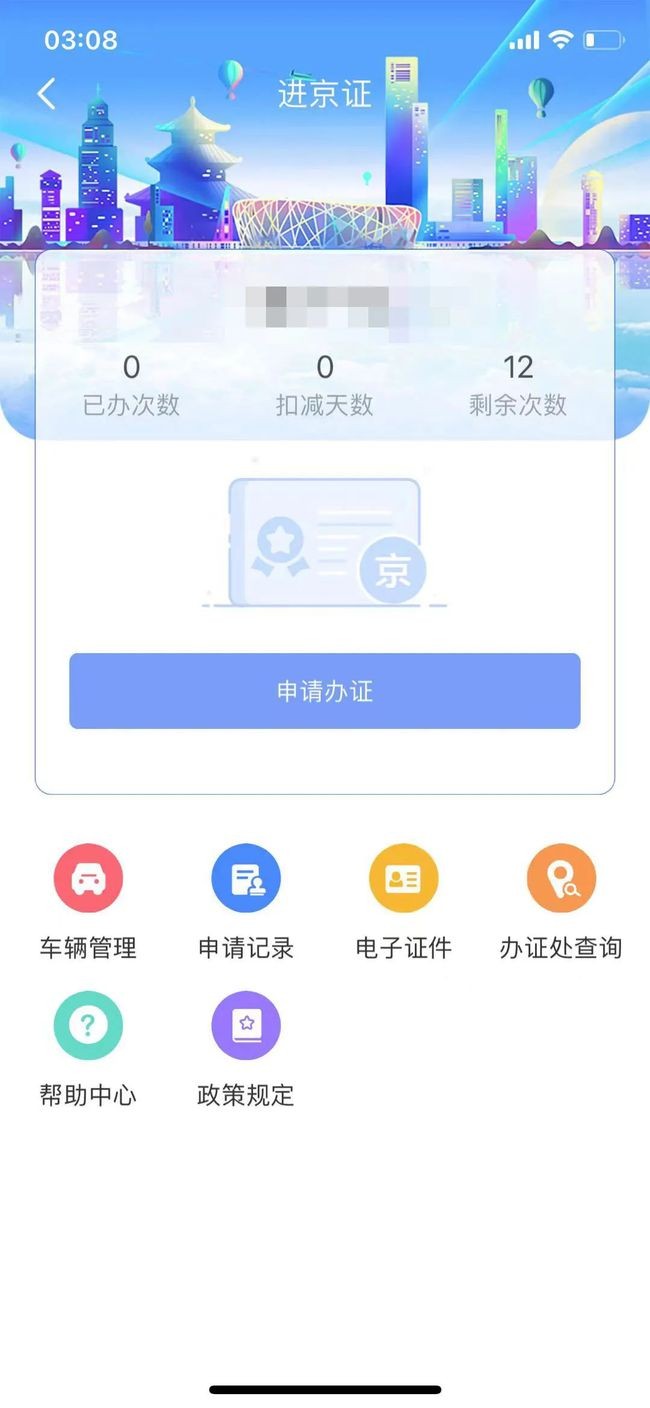Tap the 申请办证 button
The width and height of the screenshot is (650, 1408).
pos(324,691)
